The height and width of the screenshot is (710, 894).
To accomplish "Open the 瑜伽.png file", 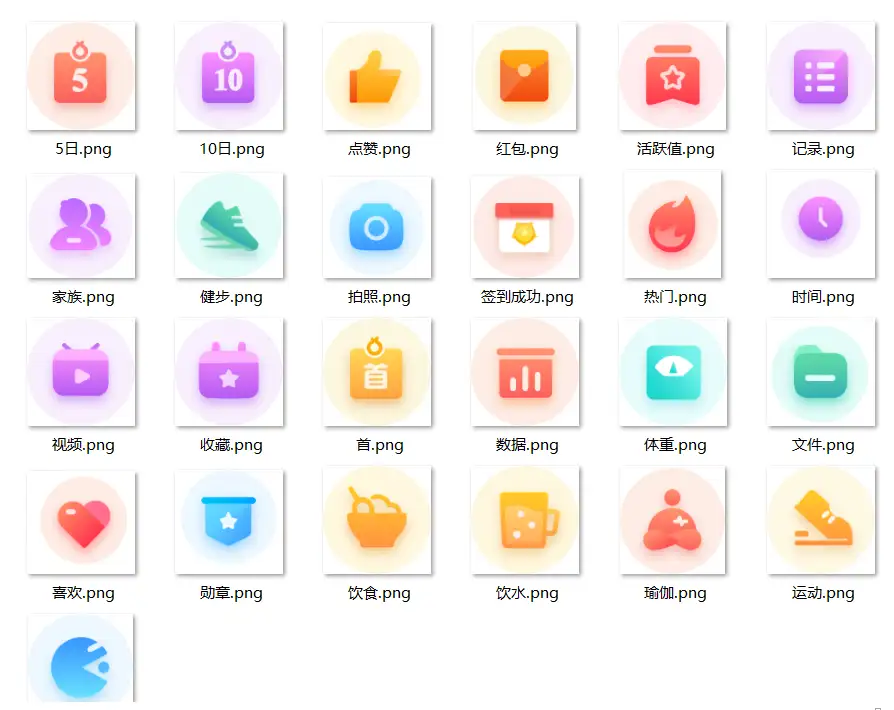I will 673,521.
